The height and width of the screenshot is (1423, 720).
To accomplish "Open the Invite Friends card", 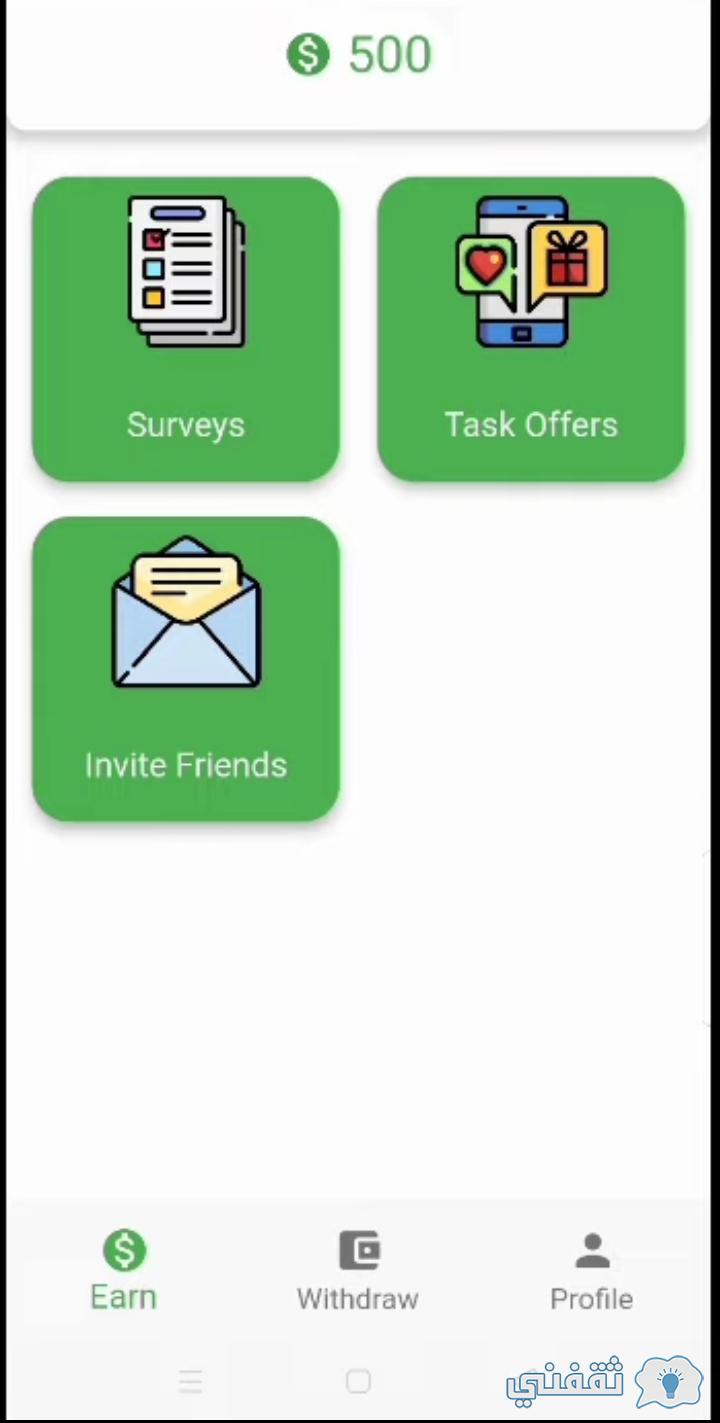I will click(x=186, y=669).
